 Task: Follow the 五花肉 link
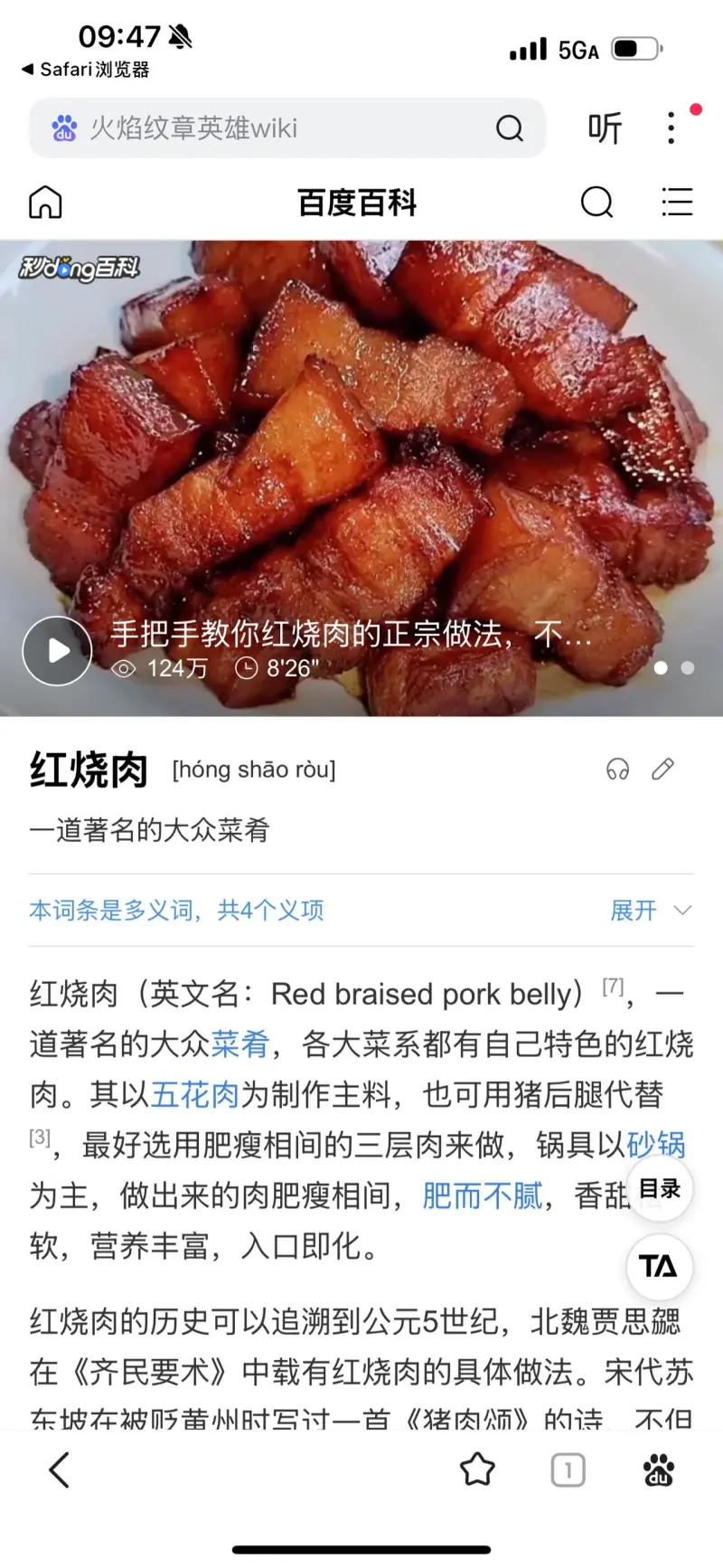pyautogui.click(x=194, y=1095)
